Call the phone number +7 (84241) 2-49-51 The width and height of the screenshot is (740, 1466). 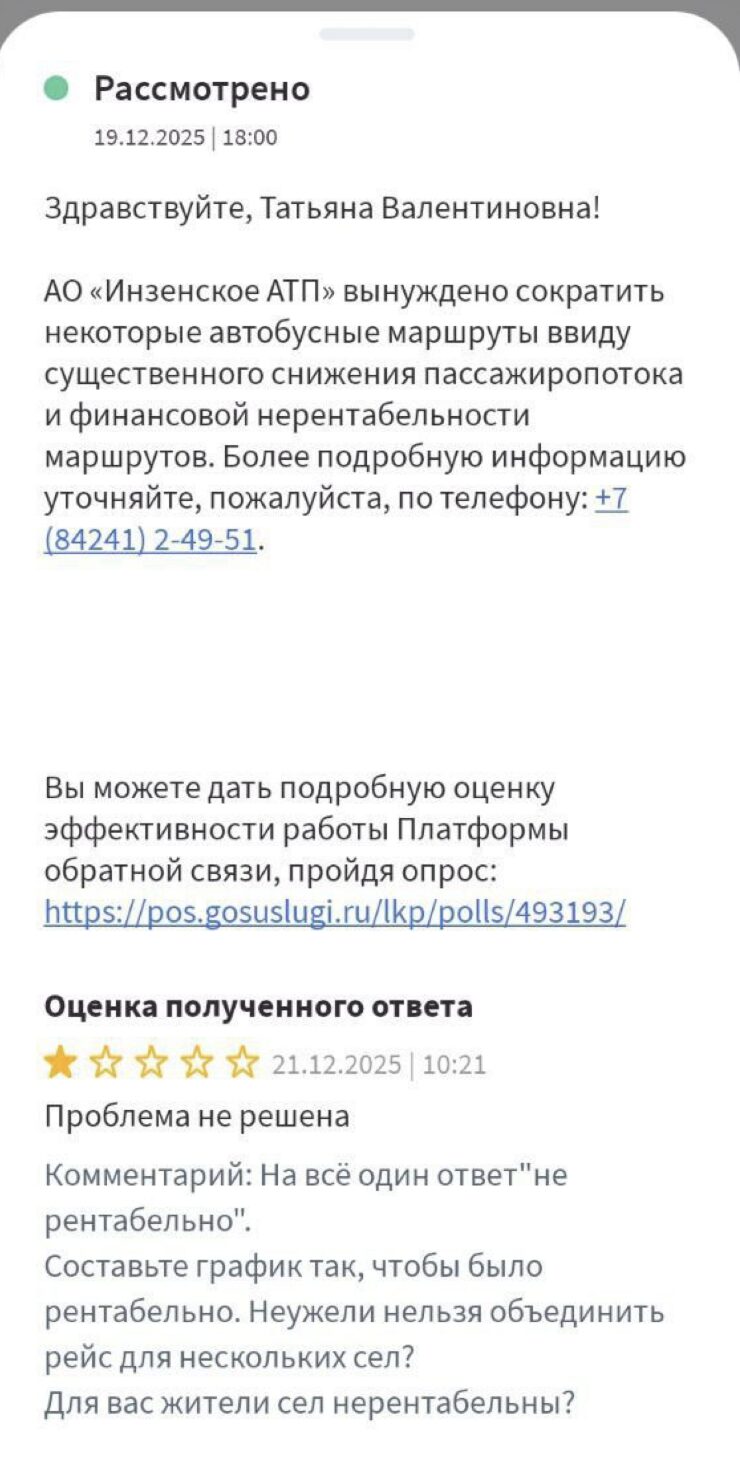[151, 541]
